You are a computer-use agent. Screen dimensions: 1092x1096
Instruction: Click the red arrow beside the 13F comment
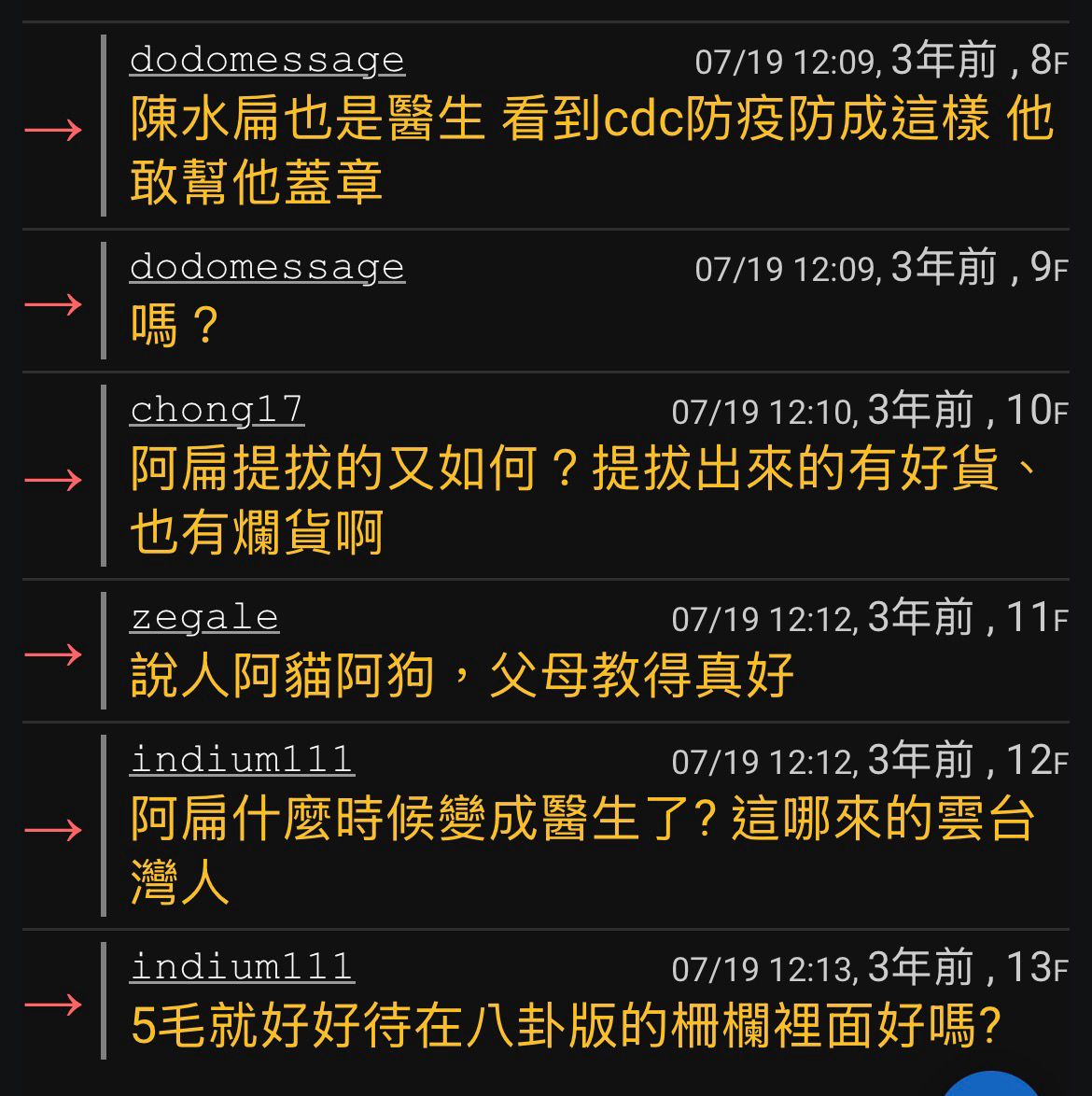point(53,1005)
